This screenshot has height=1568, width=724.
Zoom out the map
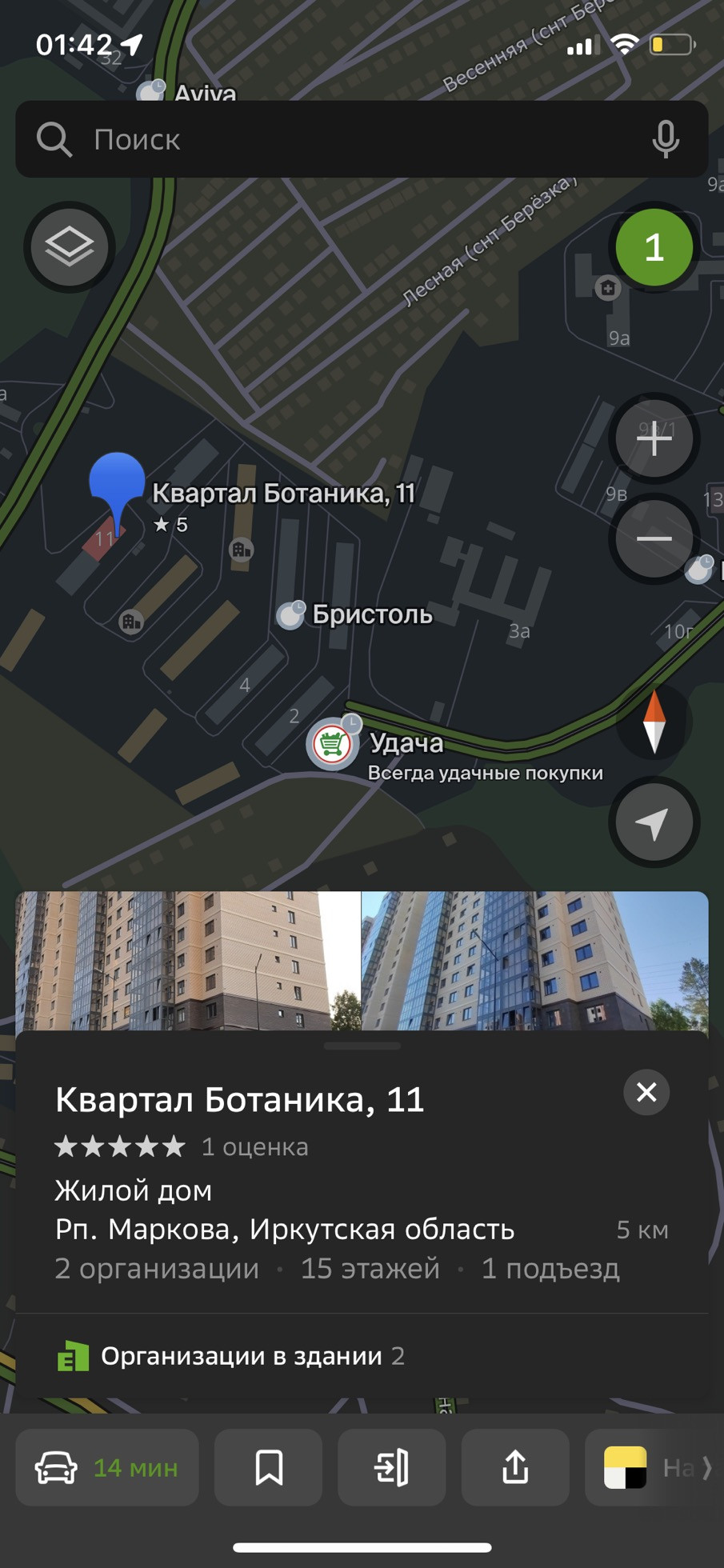(x=654, y=538)
